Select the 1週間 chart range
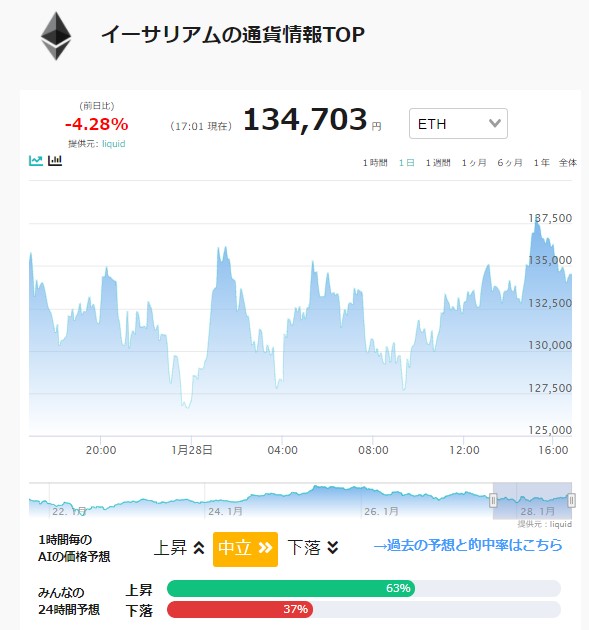Viewport: 589px width, 630px height. (x=438, y=163)
